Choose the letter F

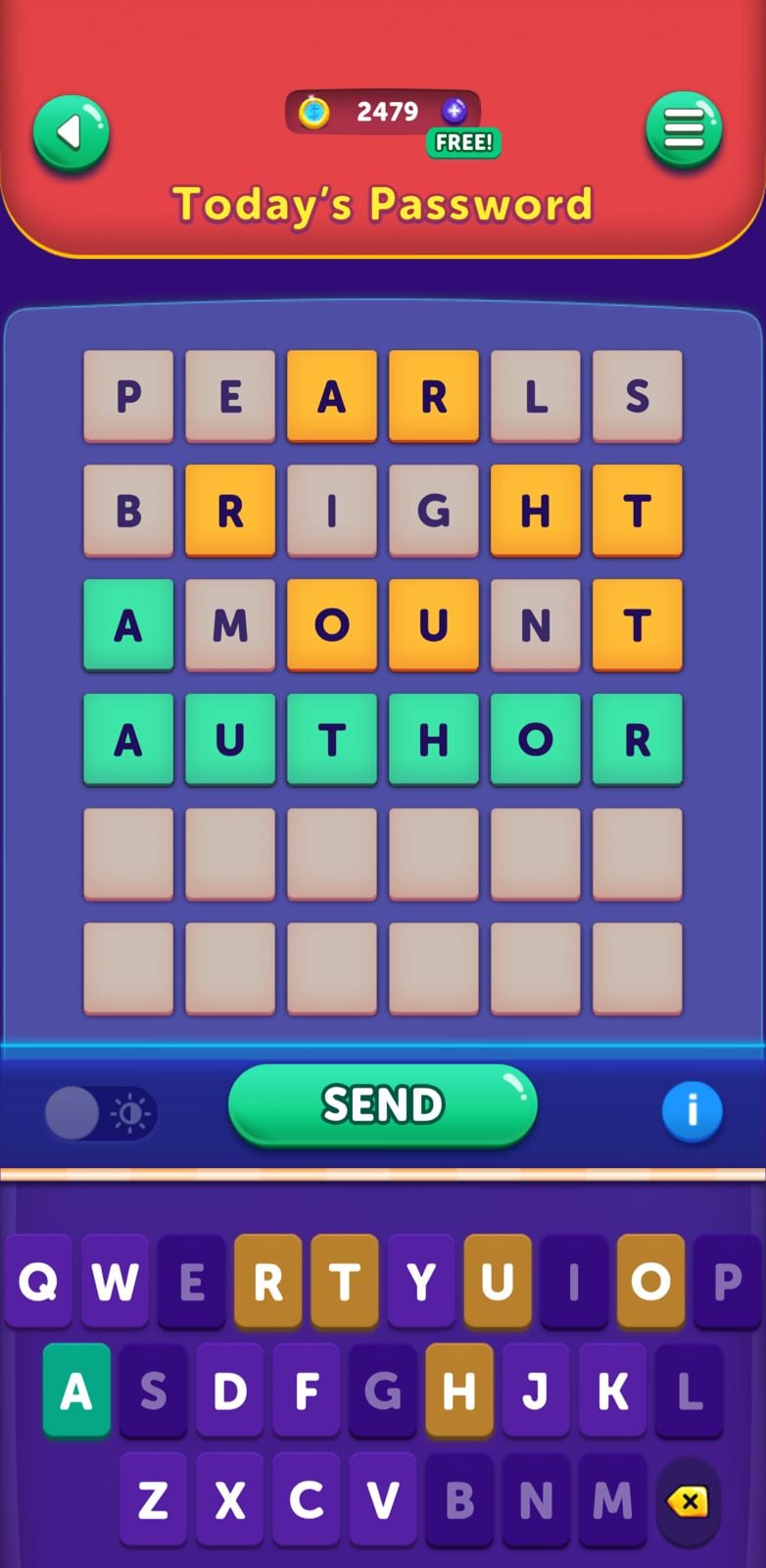click(x=307, y=1391)
